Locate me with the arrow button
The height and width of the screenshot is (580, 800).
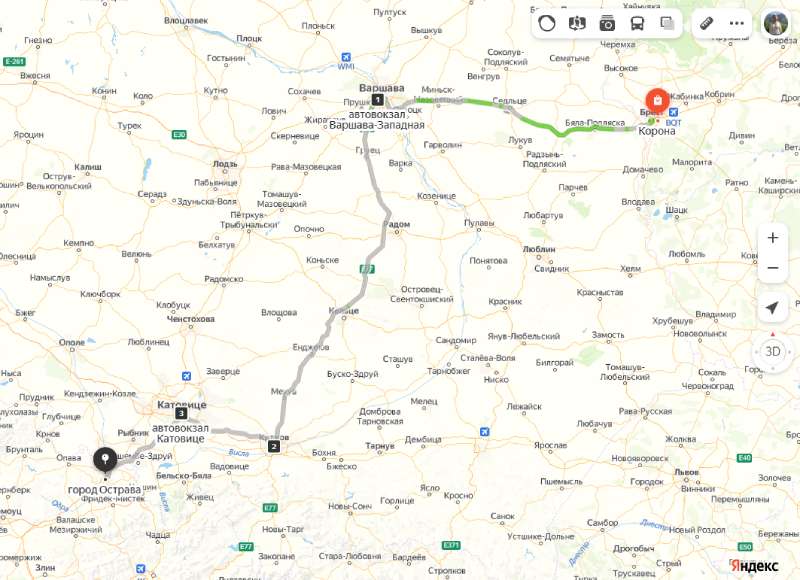[x=773, y=308]
